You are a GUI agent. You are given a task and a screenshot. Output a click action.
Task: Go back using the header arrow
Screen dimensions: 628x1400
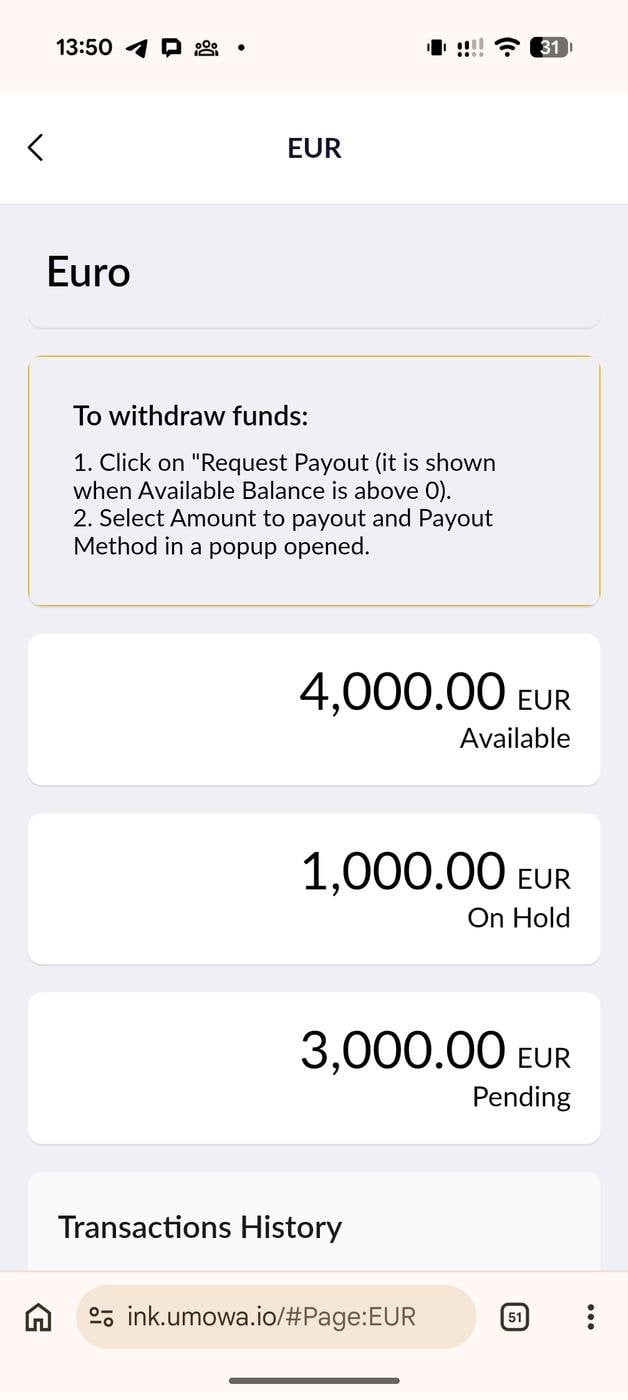36,148
